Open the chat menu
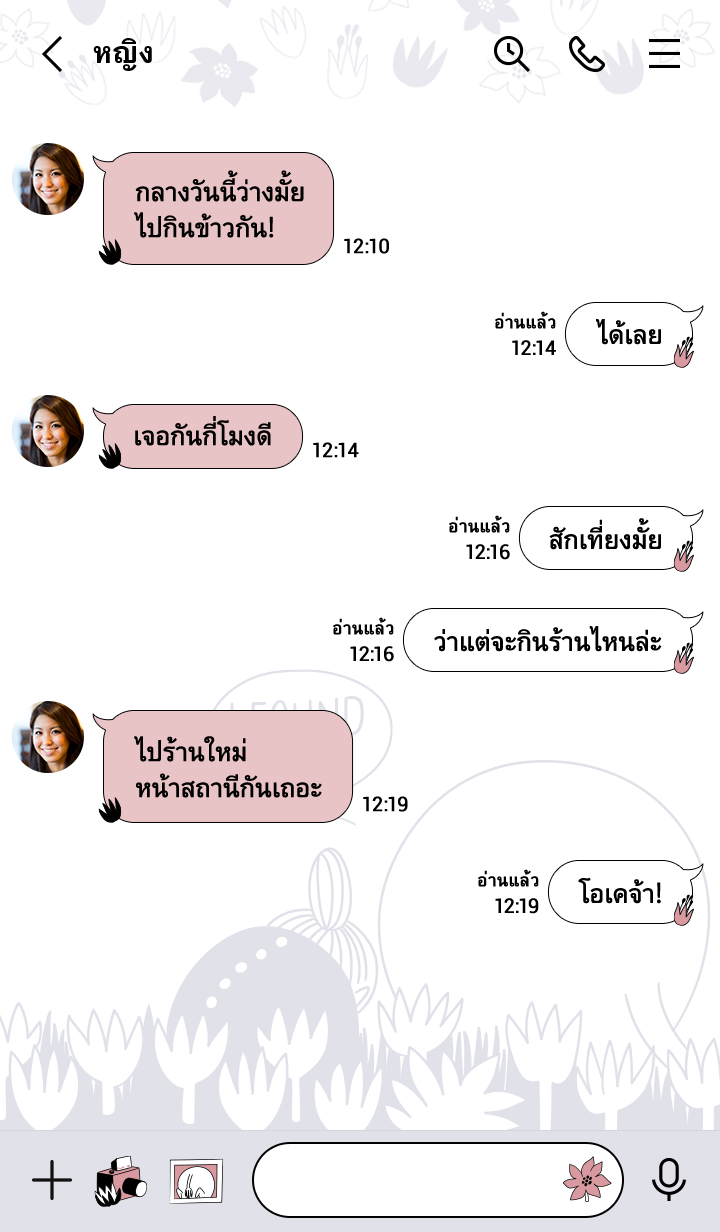 [x=664, y=54]
